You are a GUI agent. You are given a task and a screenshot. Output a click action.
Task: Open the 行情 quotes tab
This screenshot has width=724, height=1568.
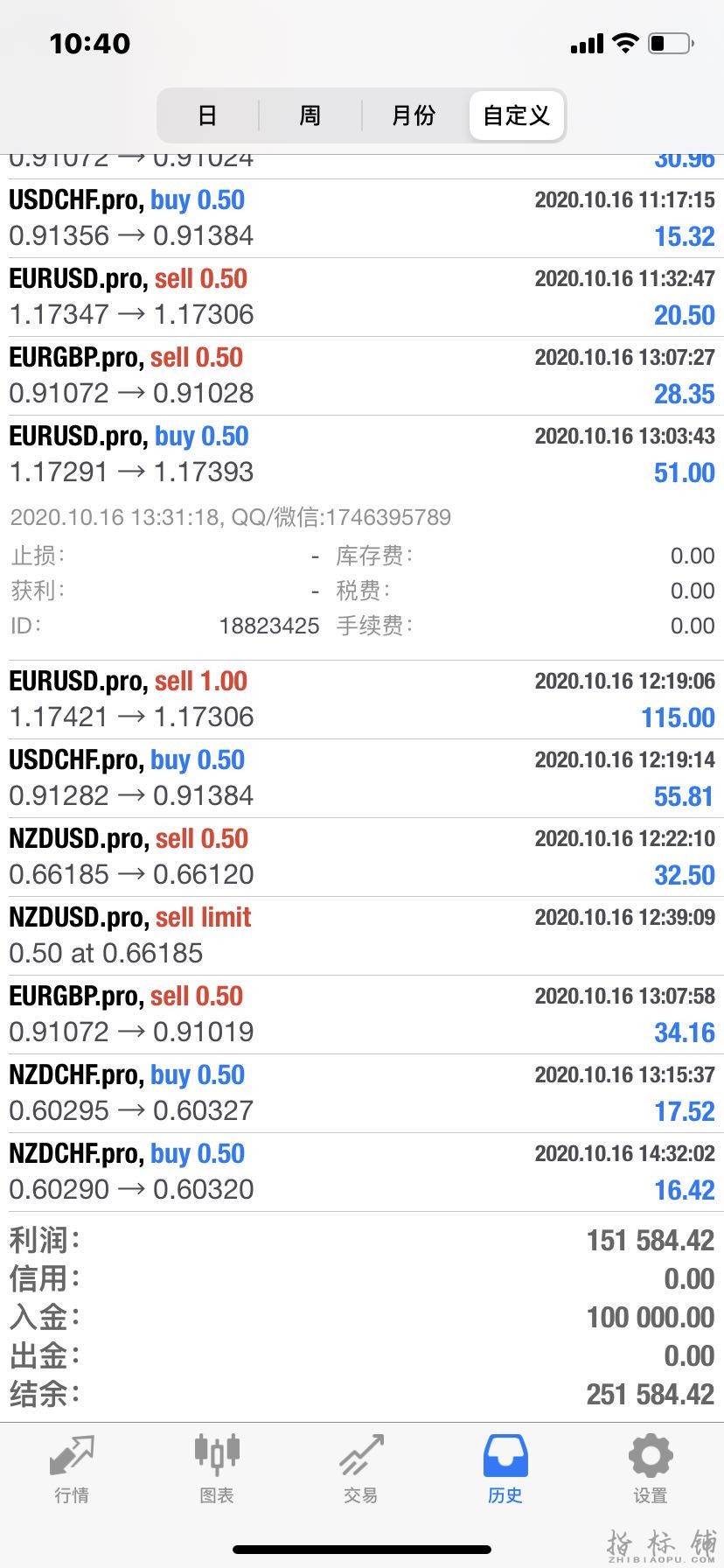[x=72, y=1470]
